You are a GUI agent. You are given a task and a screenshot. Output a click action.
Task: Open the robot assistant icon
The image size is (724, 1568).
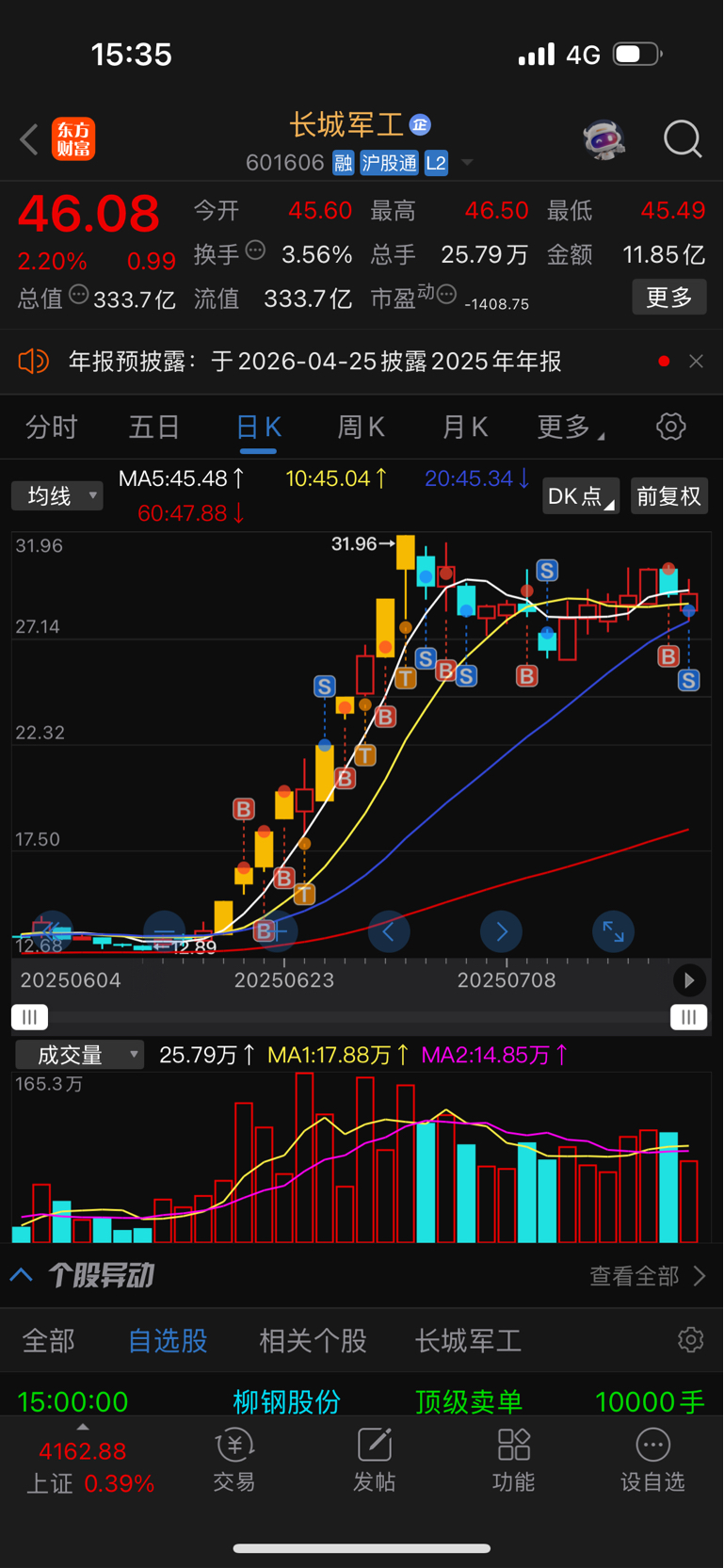tap(603, 139)
